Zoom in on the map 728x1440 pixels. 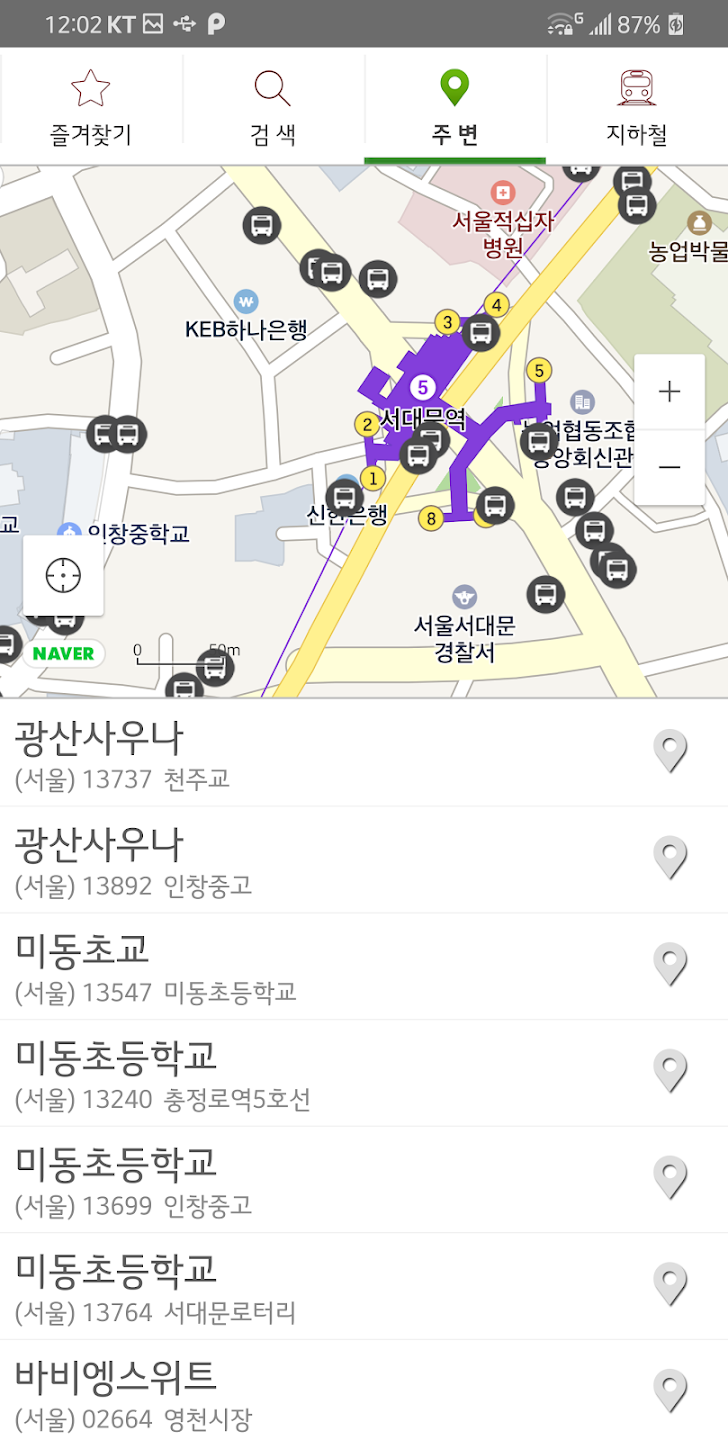point(669,392)
